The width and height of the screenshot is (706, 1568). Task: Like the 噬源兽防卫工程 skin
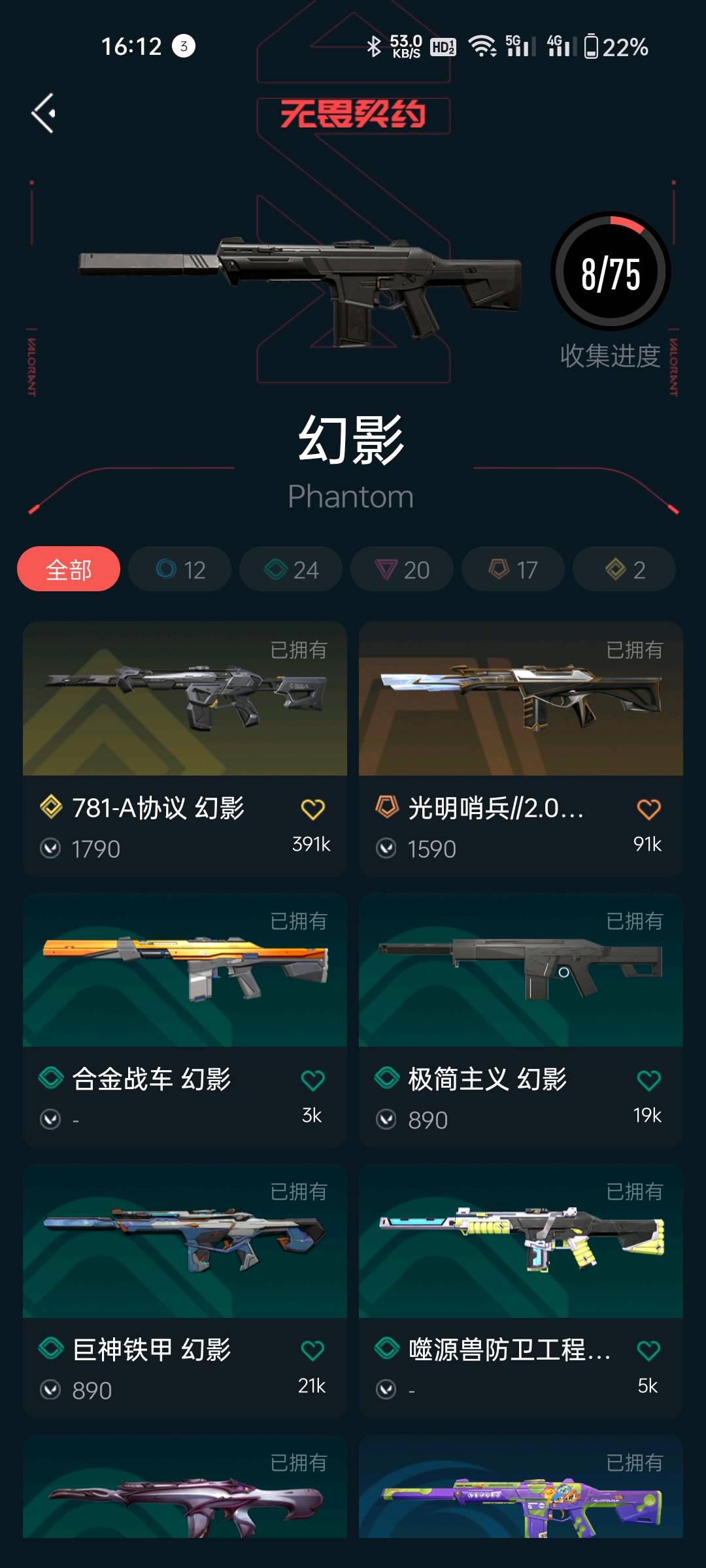(x=648, y=1350)
